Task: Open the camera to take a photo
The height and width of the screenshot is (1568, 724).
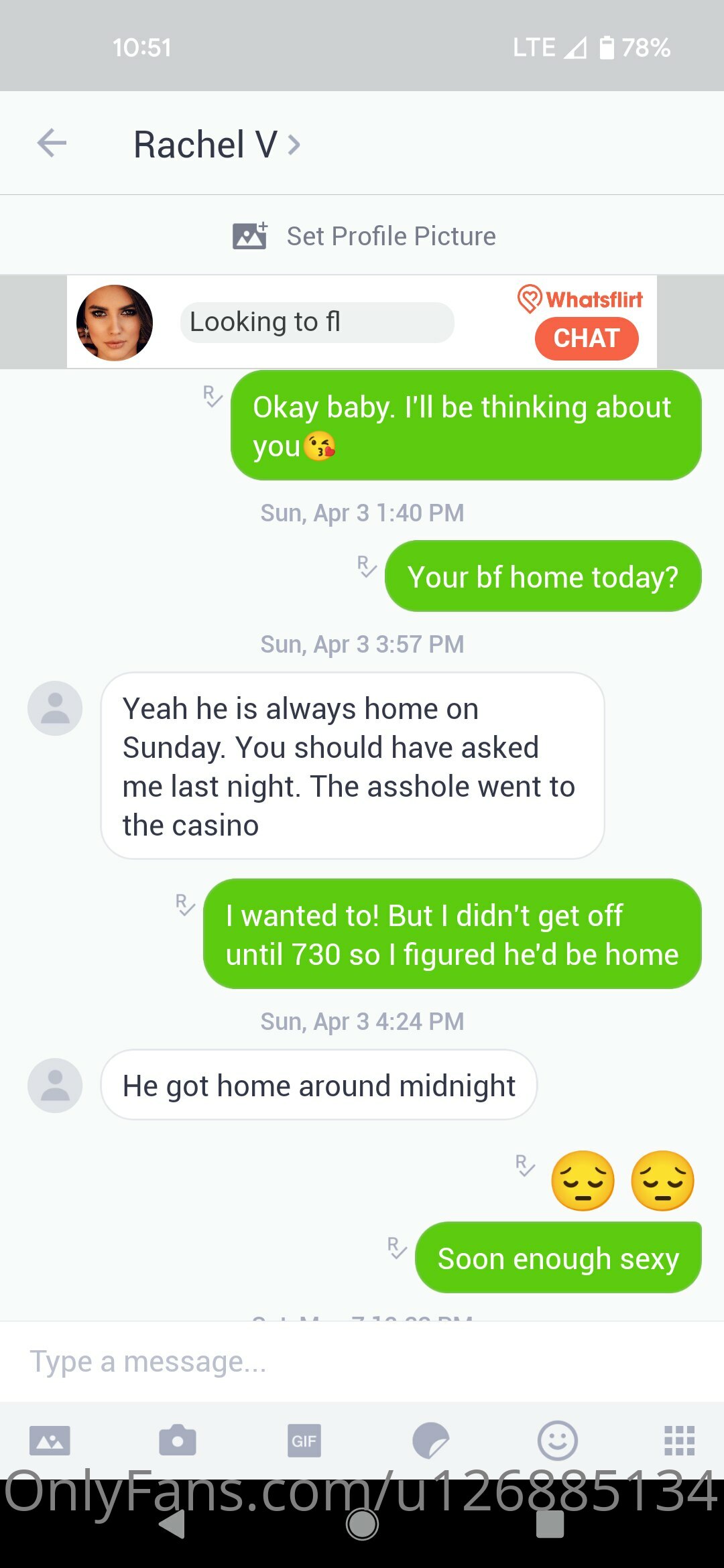Action: point(178,1441)
